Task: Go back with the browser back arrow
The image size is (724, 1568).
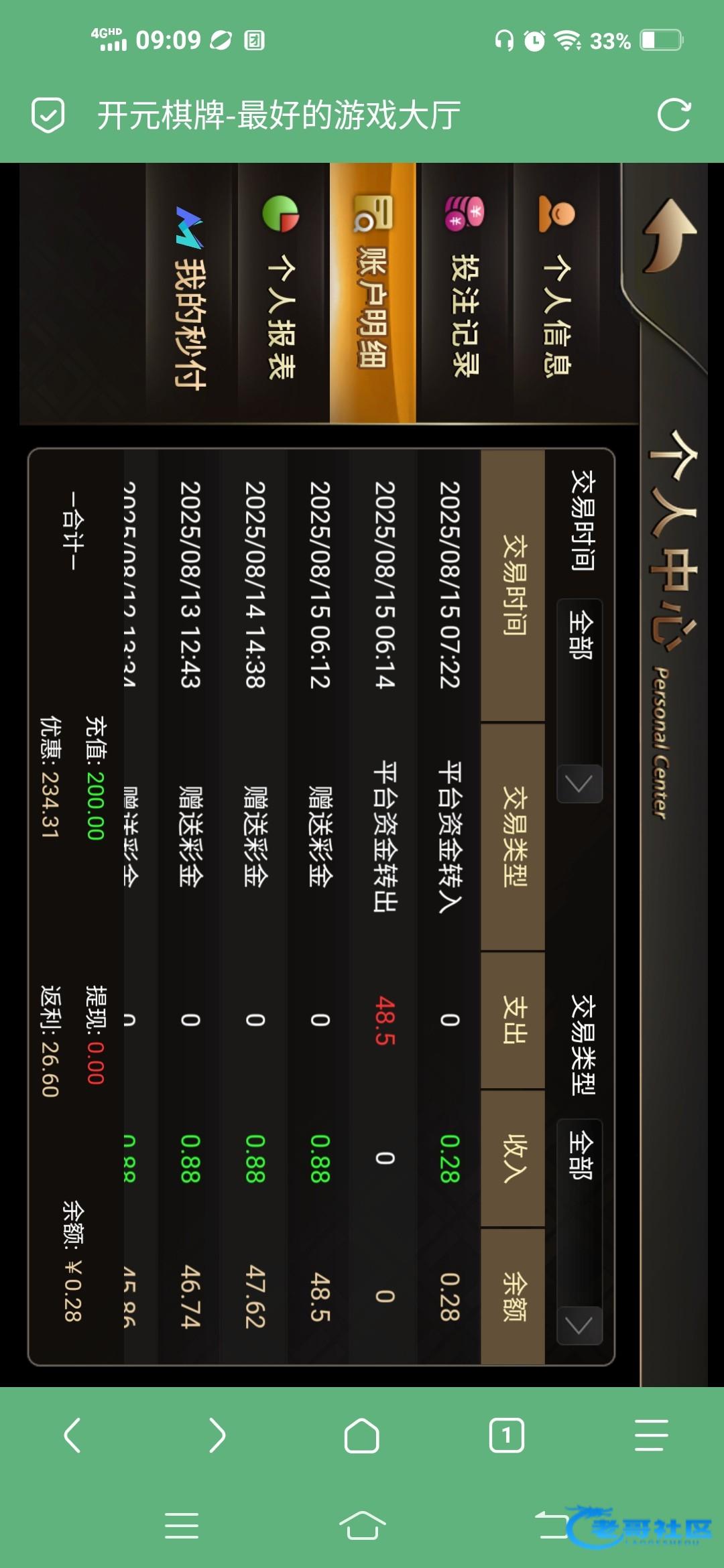Action: pos(72,1435)
